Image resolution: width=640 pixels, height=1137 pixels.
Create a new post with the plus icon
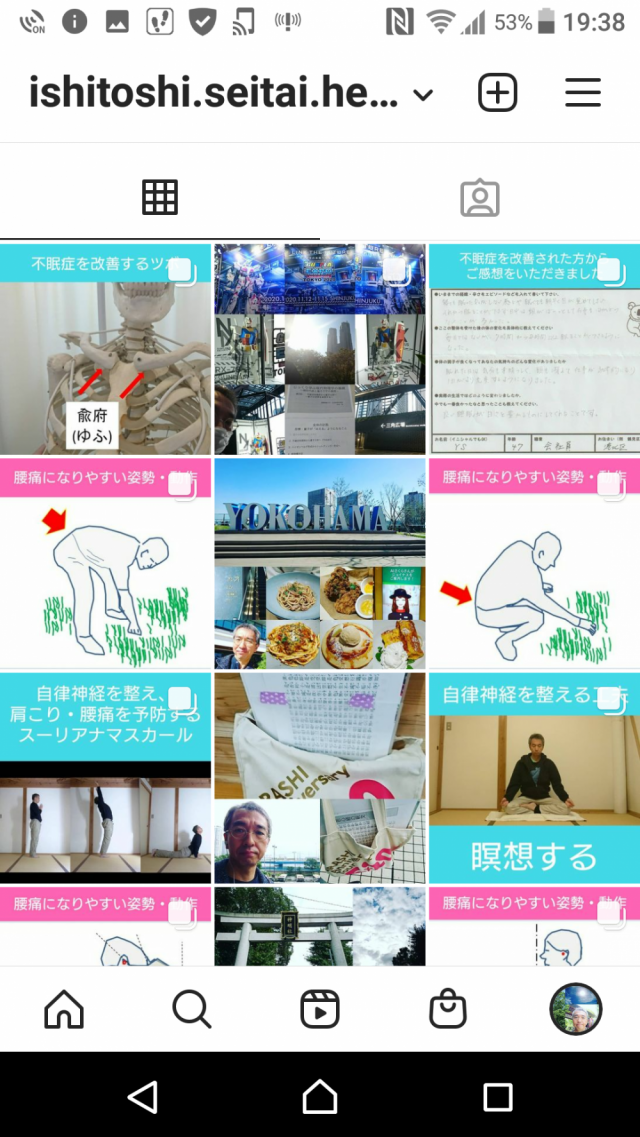[498, 93]
